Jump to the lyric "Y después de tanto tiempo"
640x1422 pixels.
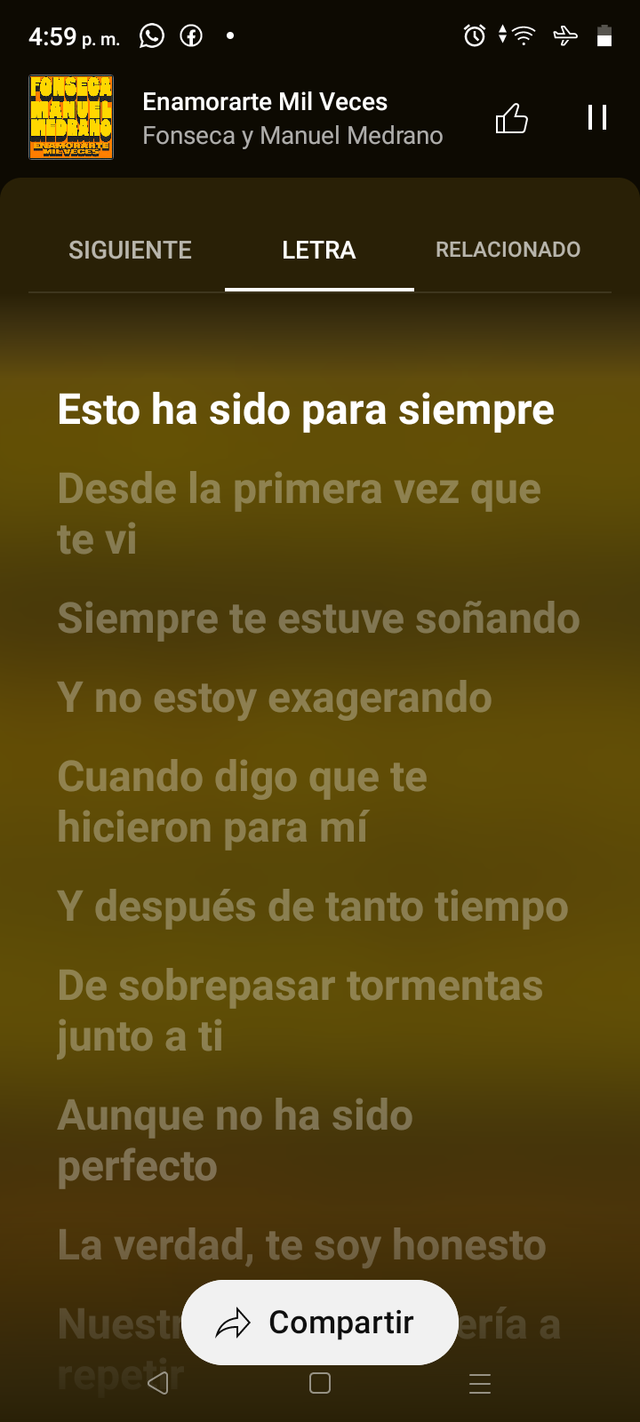(312, 907)
